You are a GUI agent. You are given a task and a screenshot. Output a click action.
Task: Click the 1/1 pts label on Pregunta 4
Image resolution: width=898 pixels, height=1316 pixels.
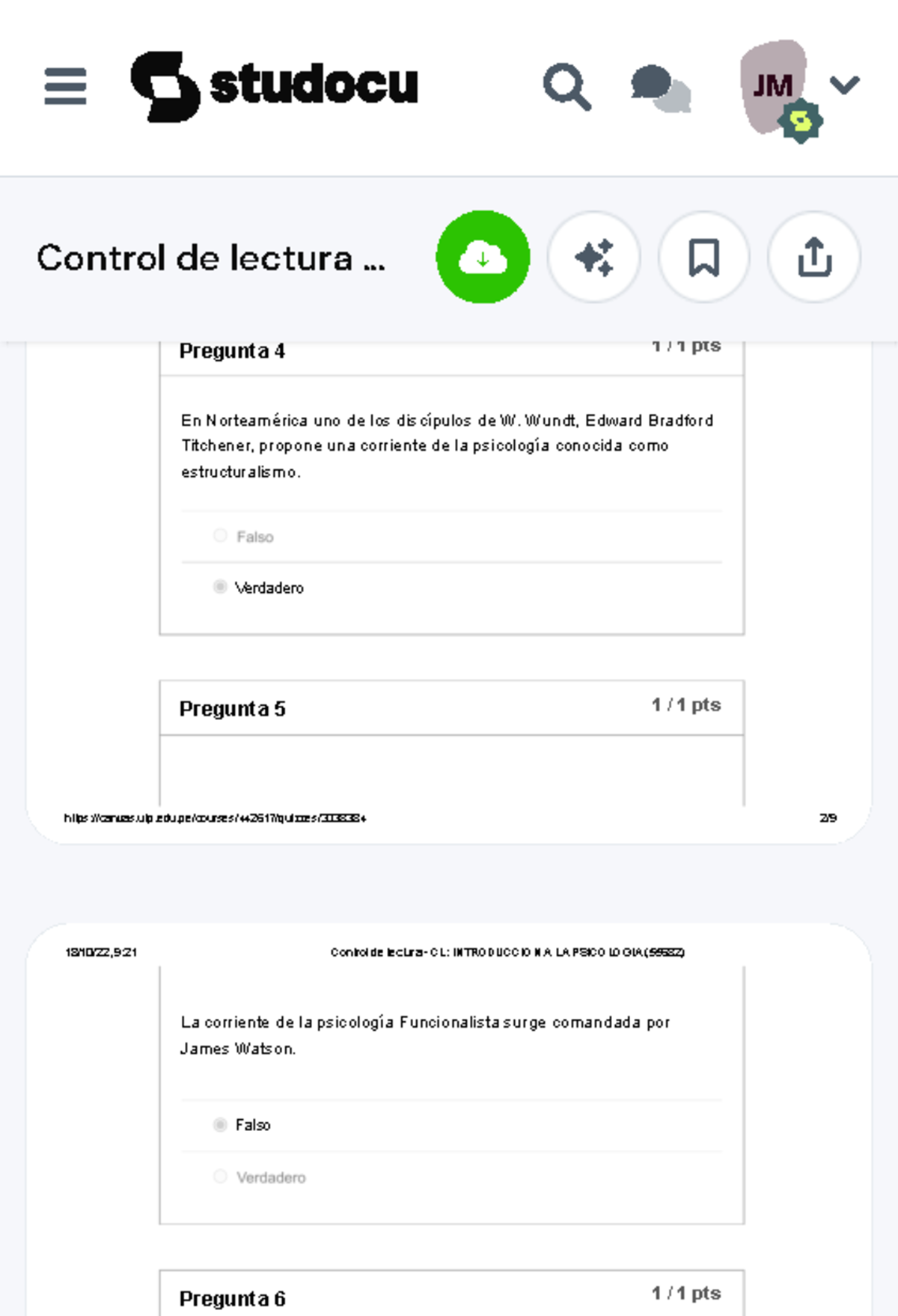685,345
